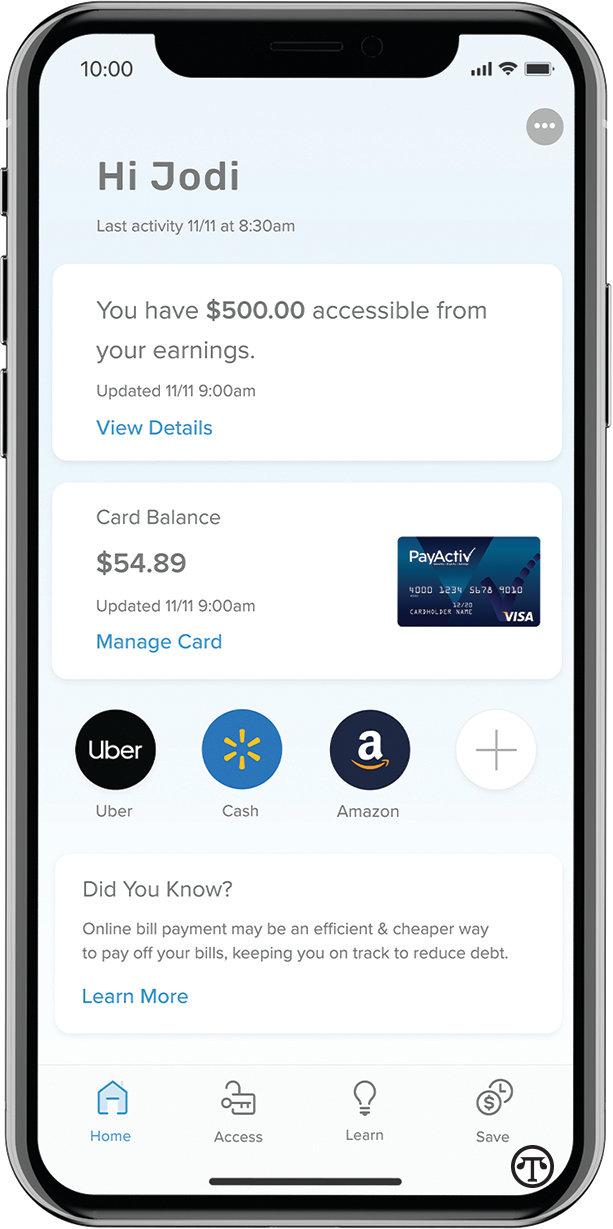The width and height of the screenshot is (613, 1229).
Task: Open the three-dot overflow menu
Action: 544,127
